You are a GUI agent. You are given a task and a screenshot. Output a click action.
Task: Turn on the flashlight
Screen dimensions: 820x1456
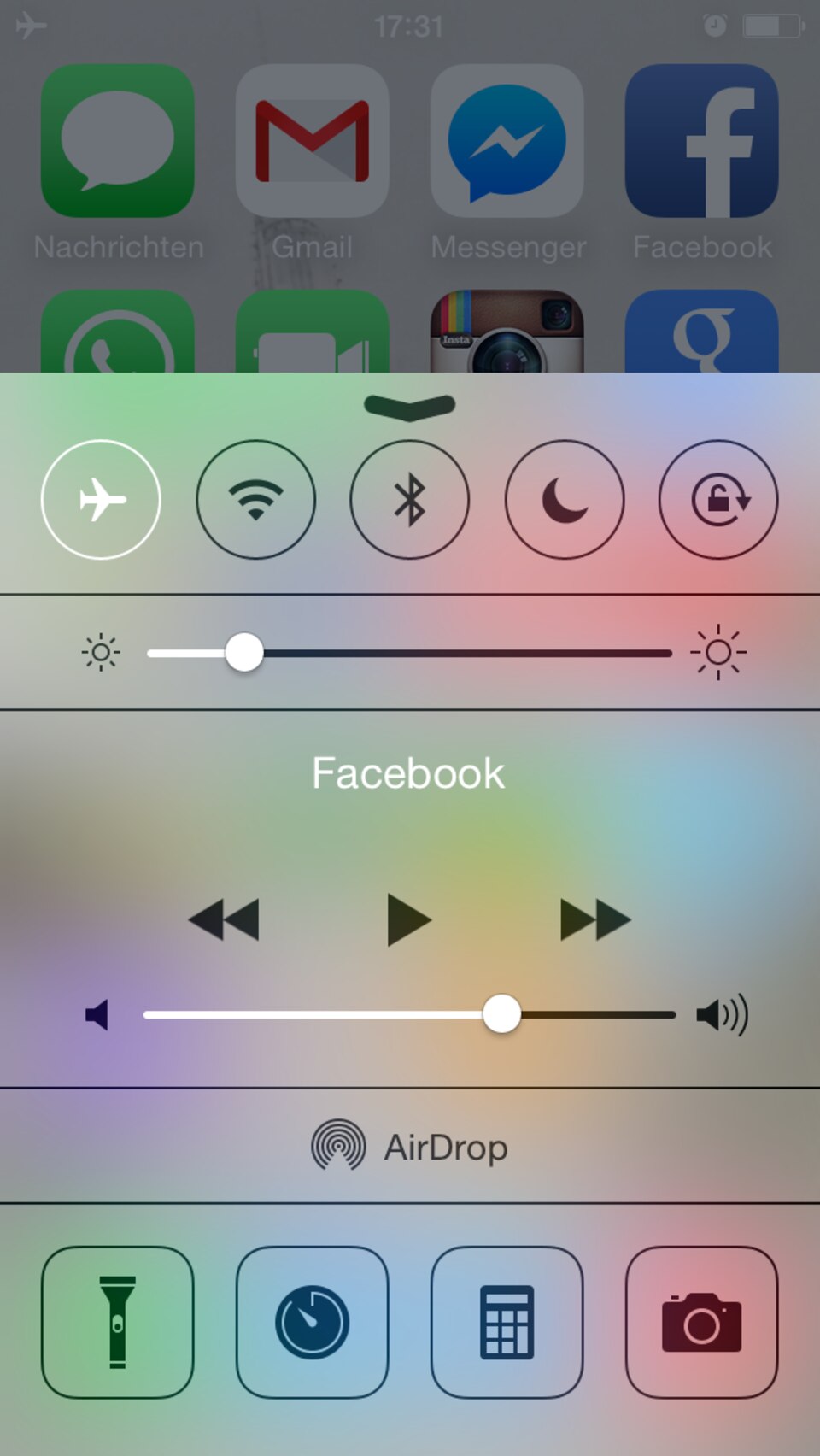pyautogui.click(x=118, y=1322)
